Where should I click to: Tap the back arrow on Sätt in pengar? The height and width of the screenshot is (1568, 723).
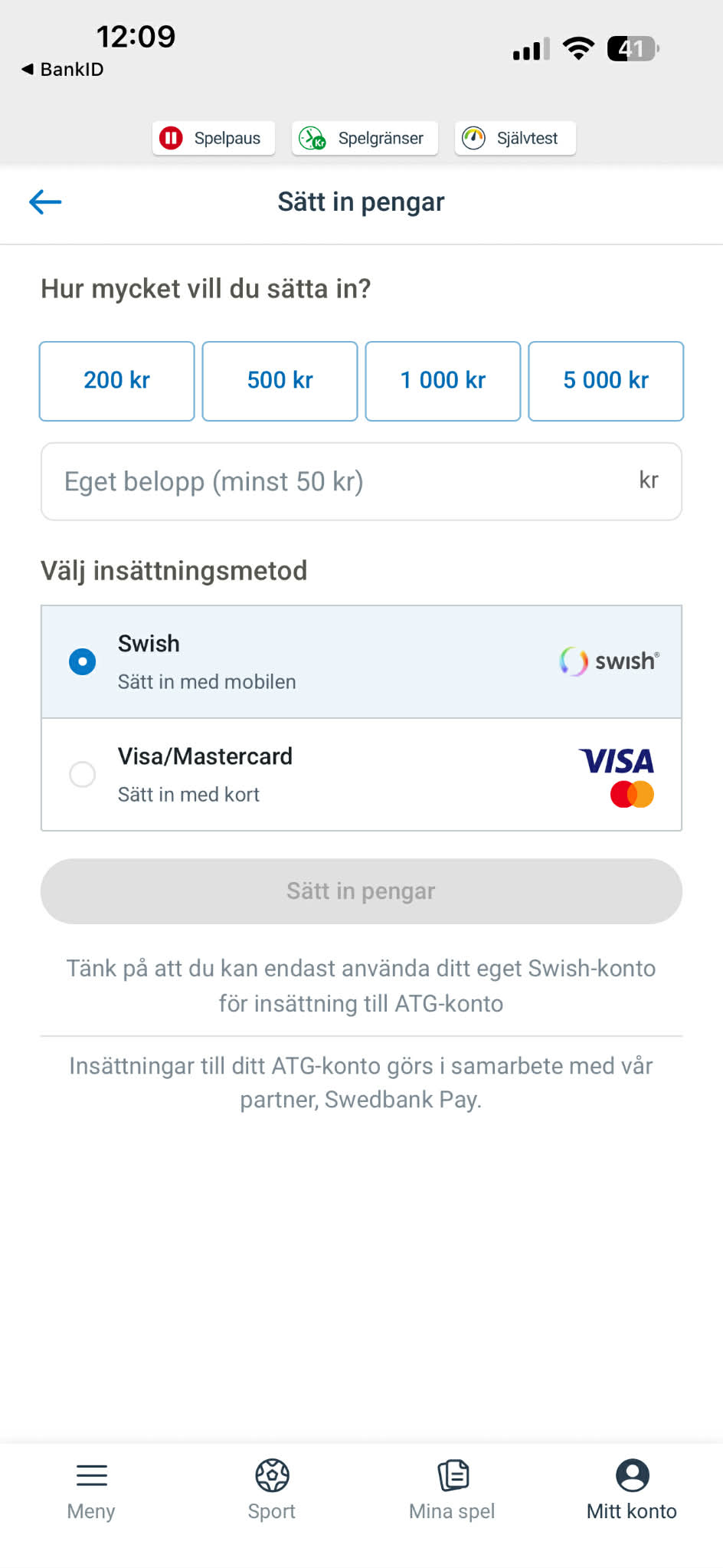[x=44, y=202]
